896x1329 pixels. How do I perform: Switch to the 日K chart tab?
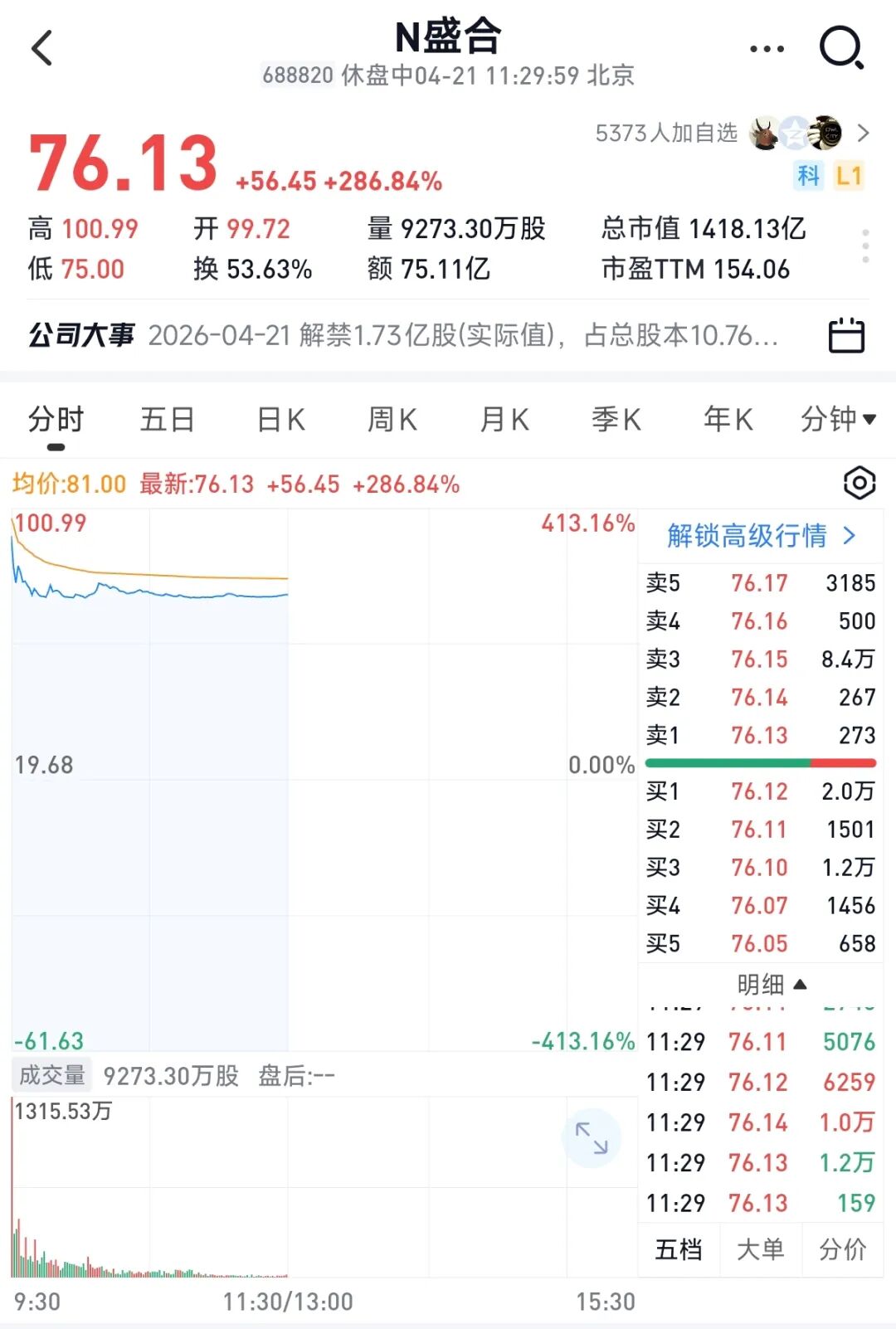280,420
